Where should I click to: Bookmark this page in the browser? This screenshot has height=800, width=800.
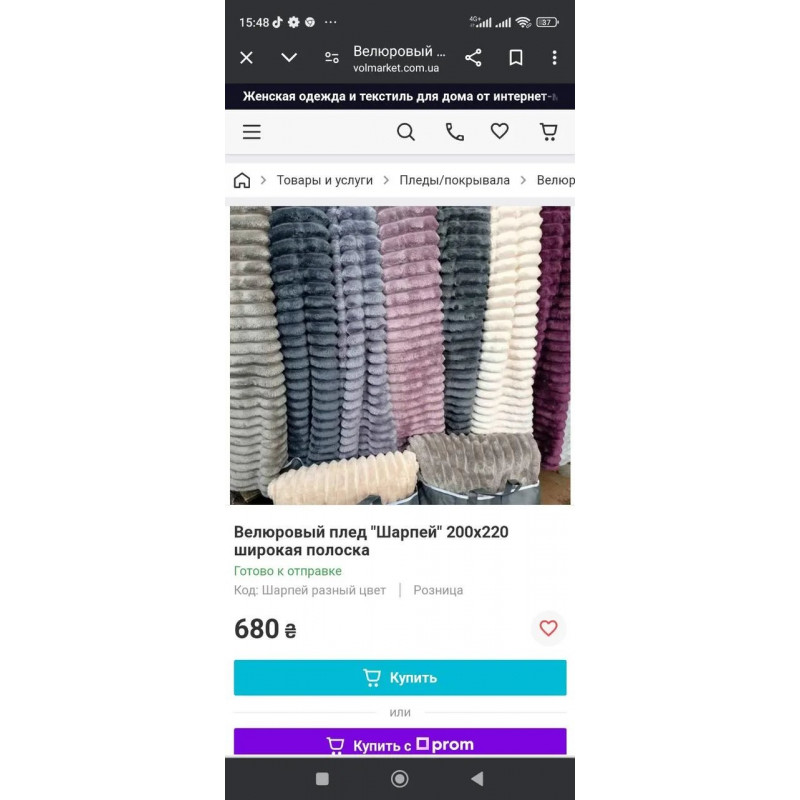pyautogui.click(x=516, y=58)
